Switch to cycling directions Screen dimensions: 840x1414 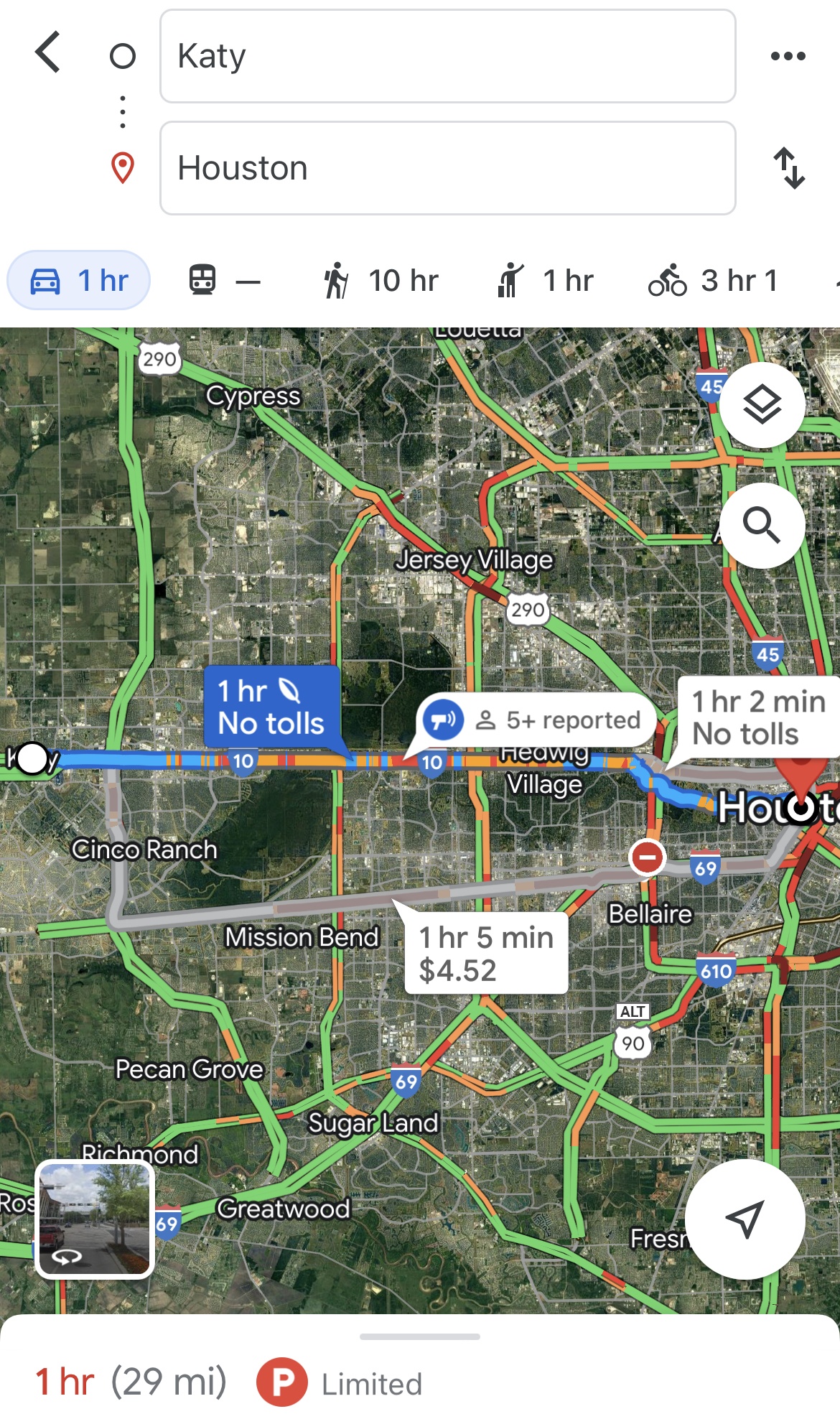click(712, 281)
